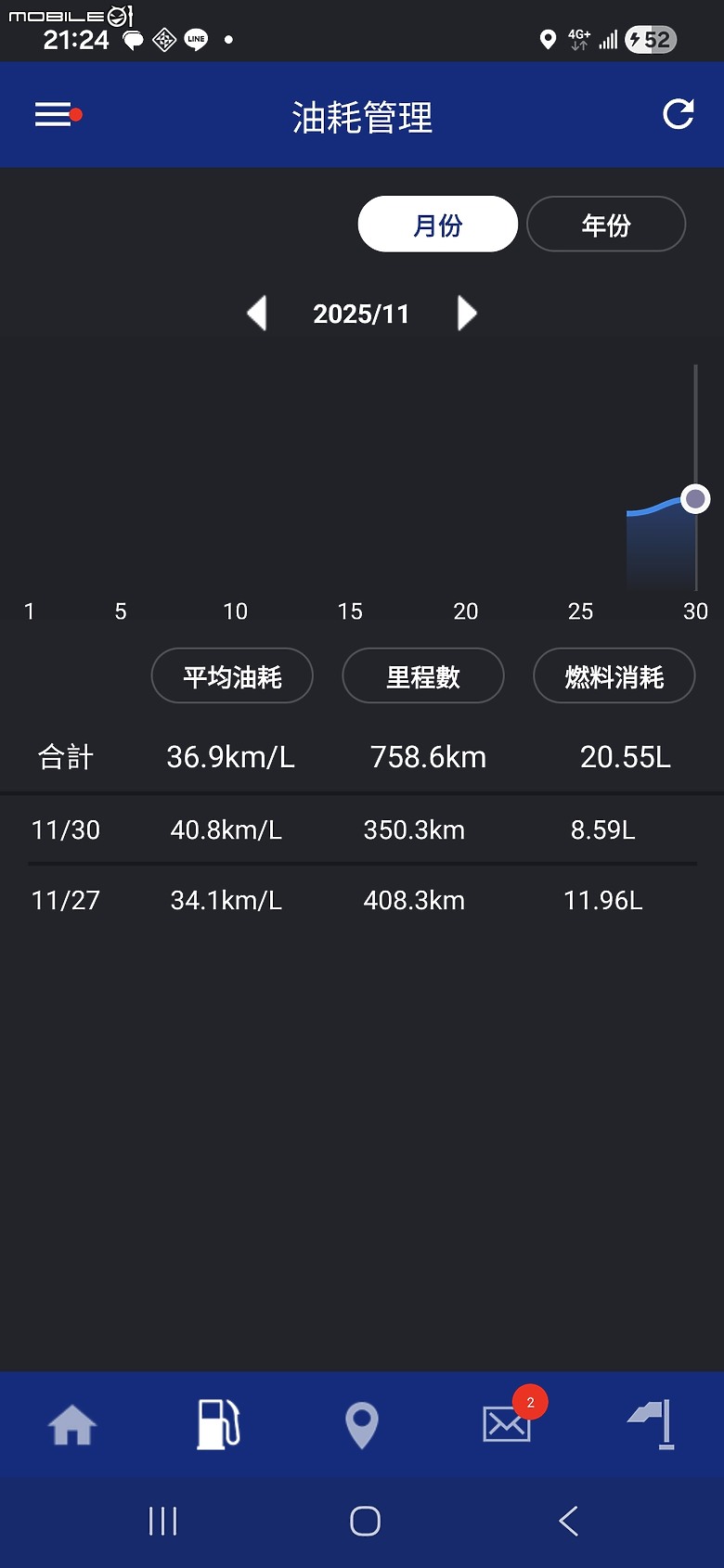724x1568 pixels.
Task: Tap the chart data point on day 30
Action: coord(695,499)
